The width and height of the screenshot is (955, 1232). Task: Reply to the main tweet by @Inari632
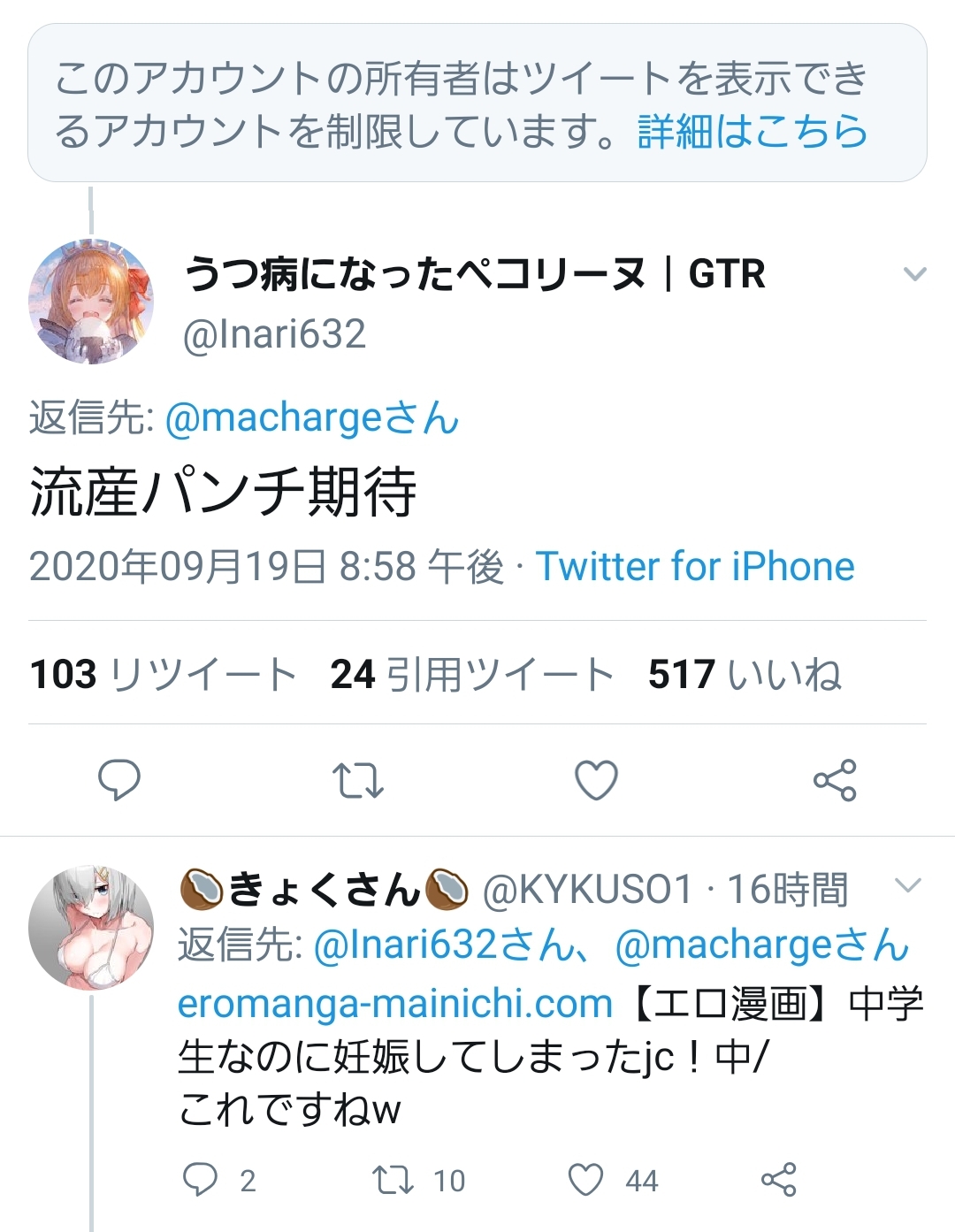pyautogui.click(x=118, y=780)
